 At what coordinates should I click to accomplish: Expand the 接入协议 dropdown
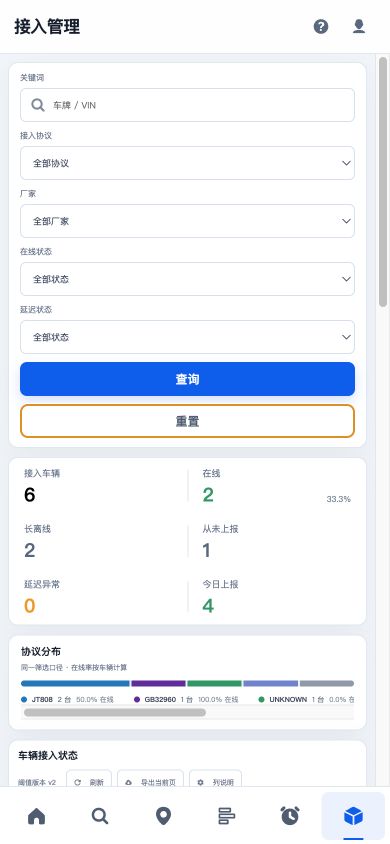pyautogui.click(x=187, y=163)
